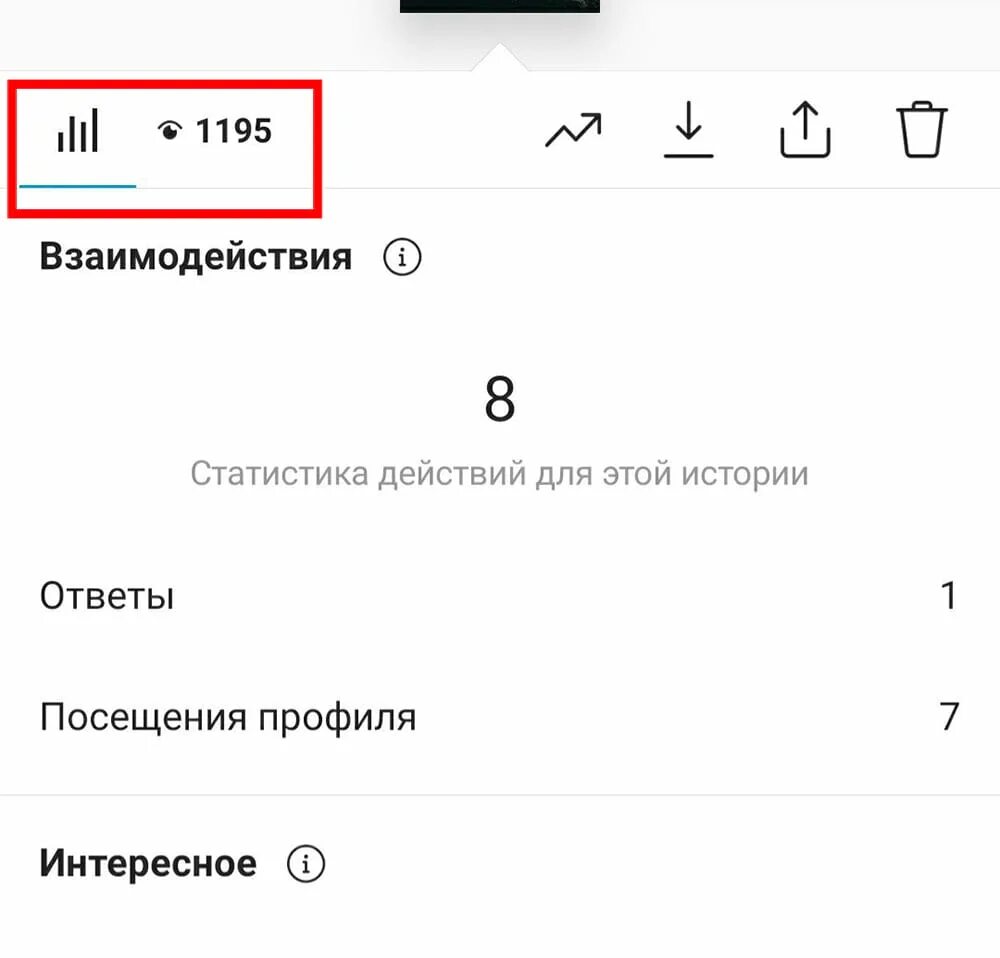
Task: Switch to the insights bar chart tab
Action: (x=78, y=132)
